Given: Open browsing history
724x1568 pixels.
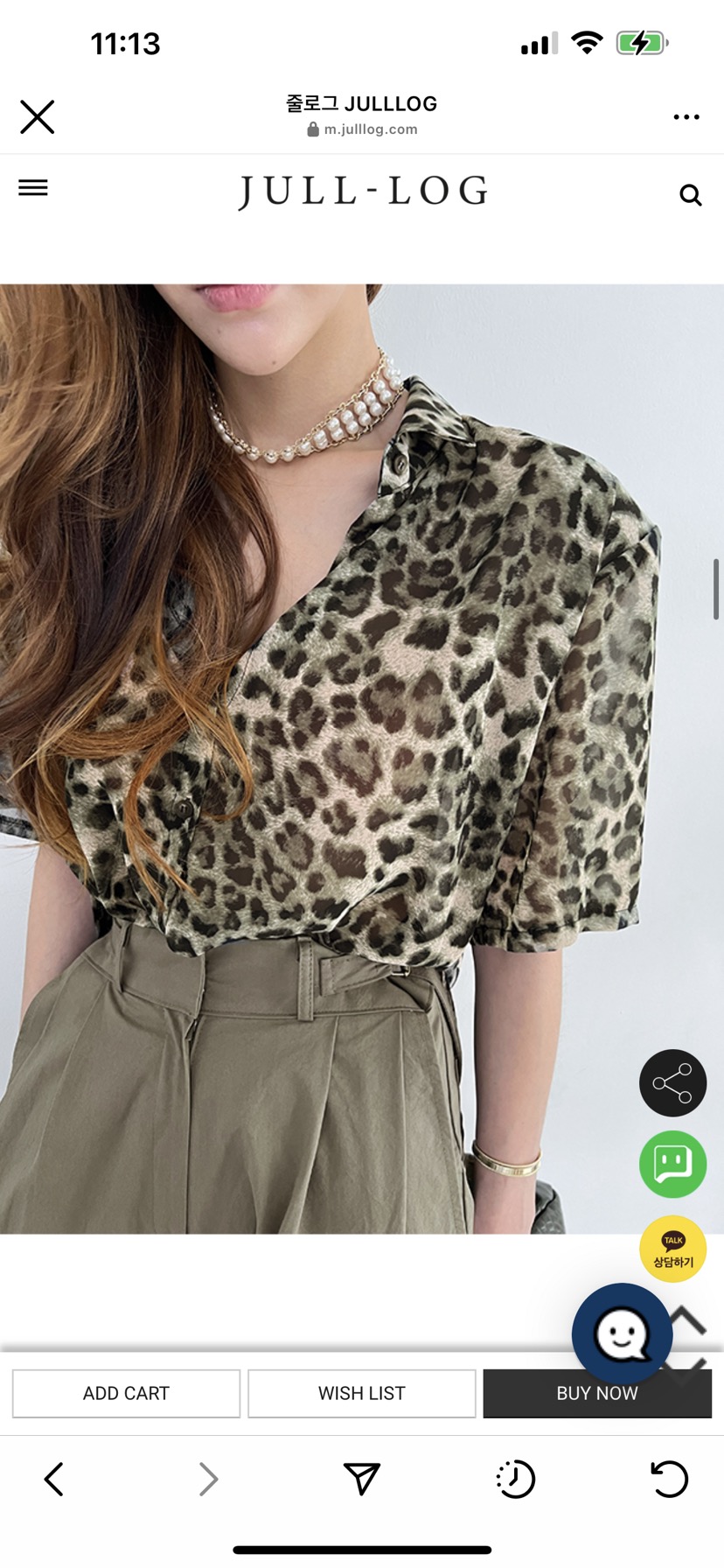Looking at the screenshot, I should (516, 1480).
